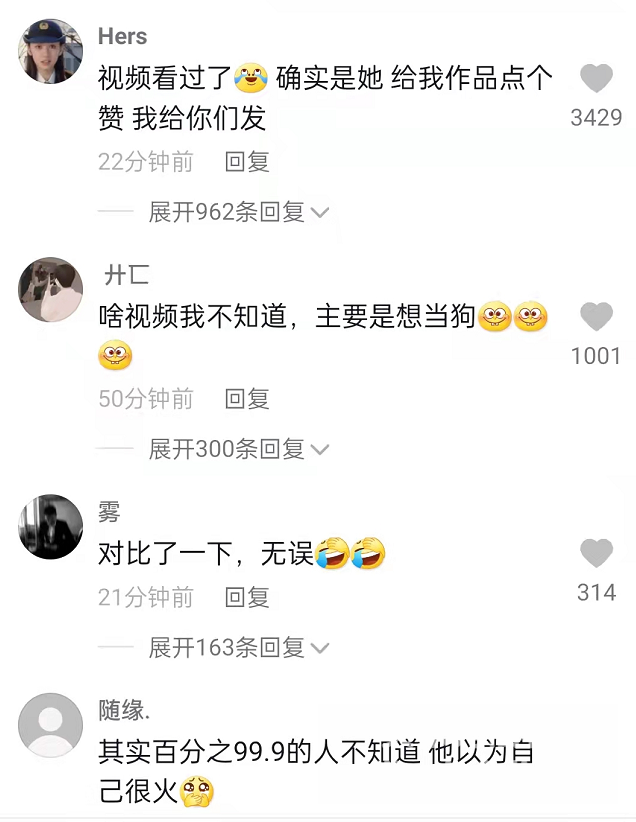Screen dimensions: 636x822
Task: Expand the 962 replies under Hers's comment
Action: (239, 212)
